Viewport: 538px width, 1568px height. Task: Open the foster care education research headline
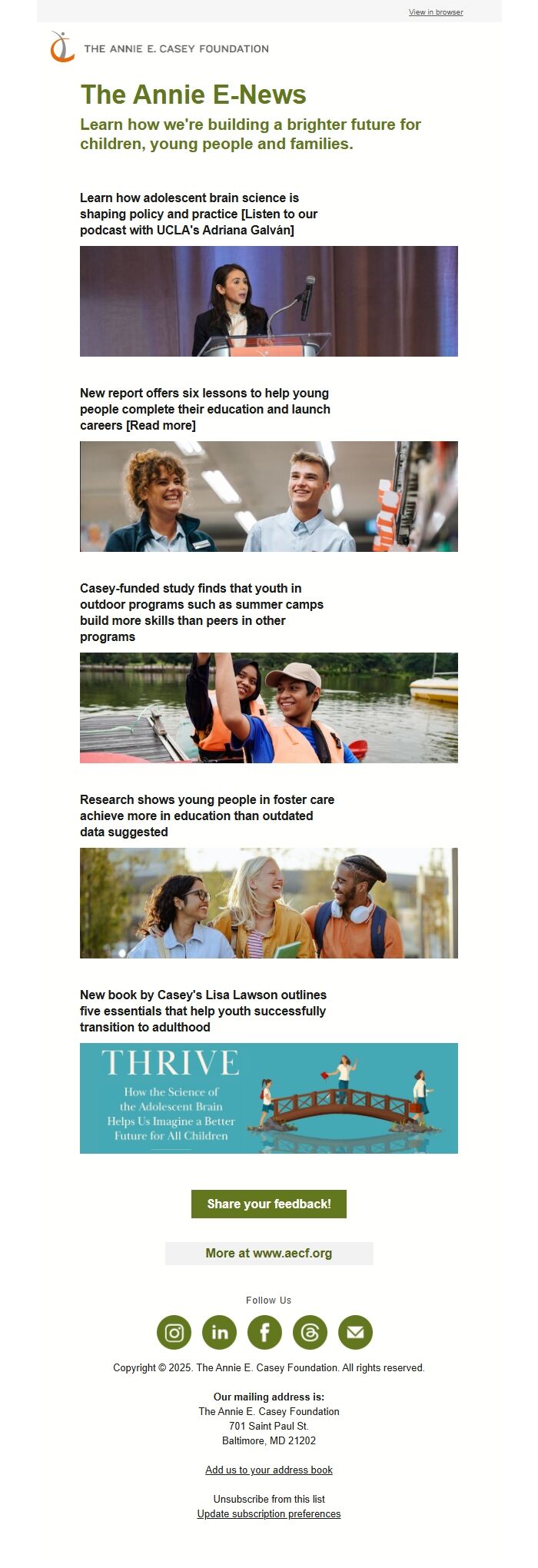[x=207, y=816]
